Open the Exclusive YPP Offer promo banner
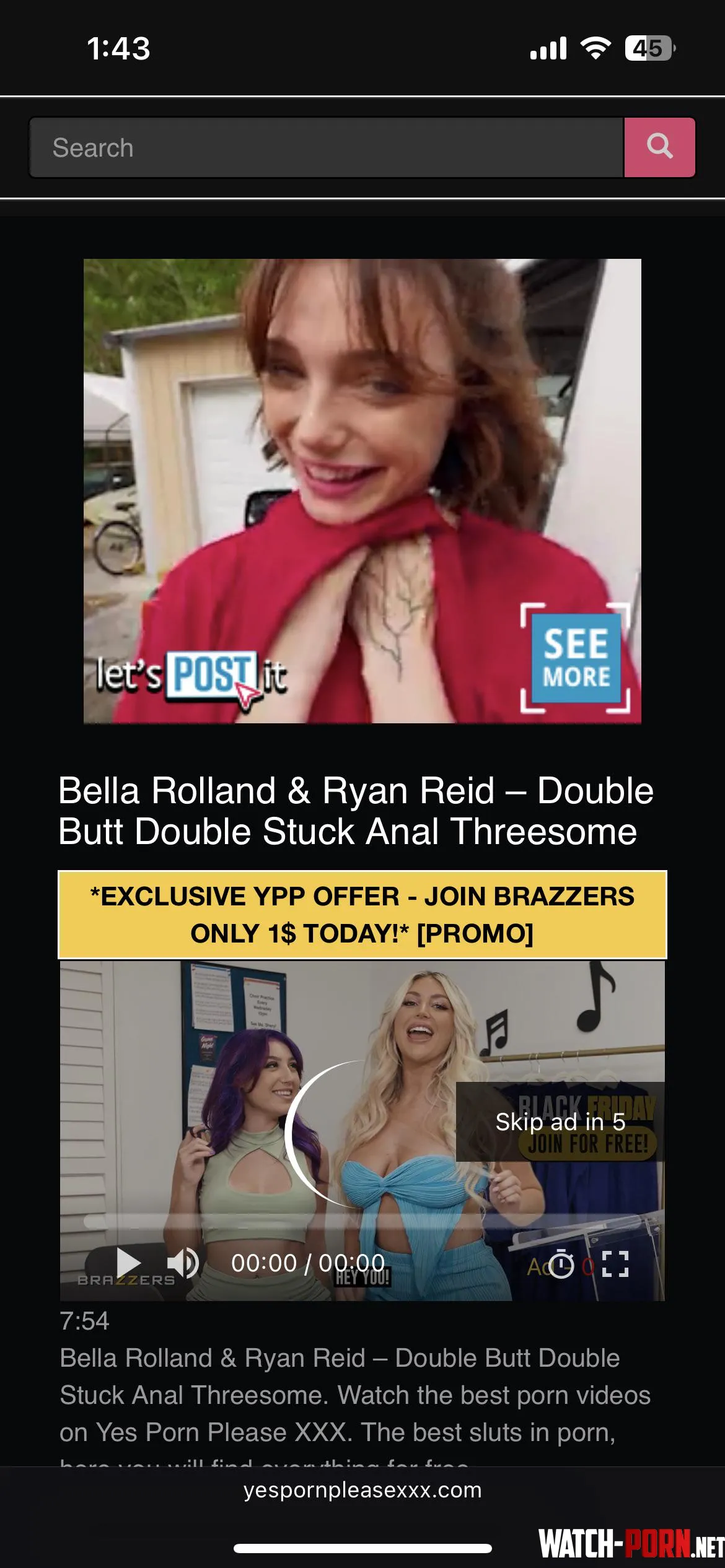725x1568 pixels. (x=362, y=915)
